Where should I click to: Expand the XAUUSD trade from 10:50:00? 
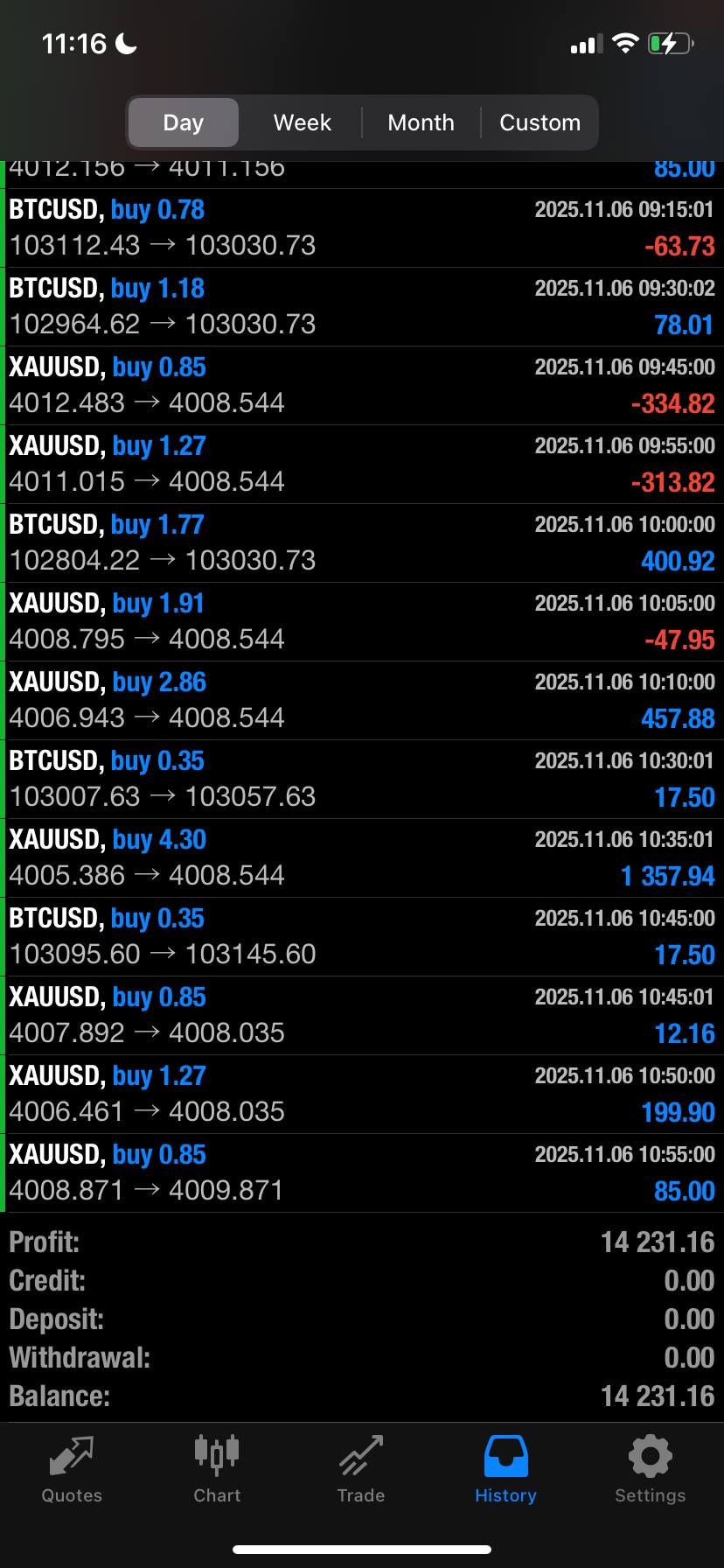362,1094
